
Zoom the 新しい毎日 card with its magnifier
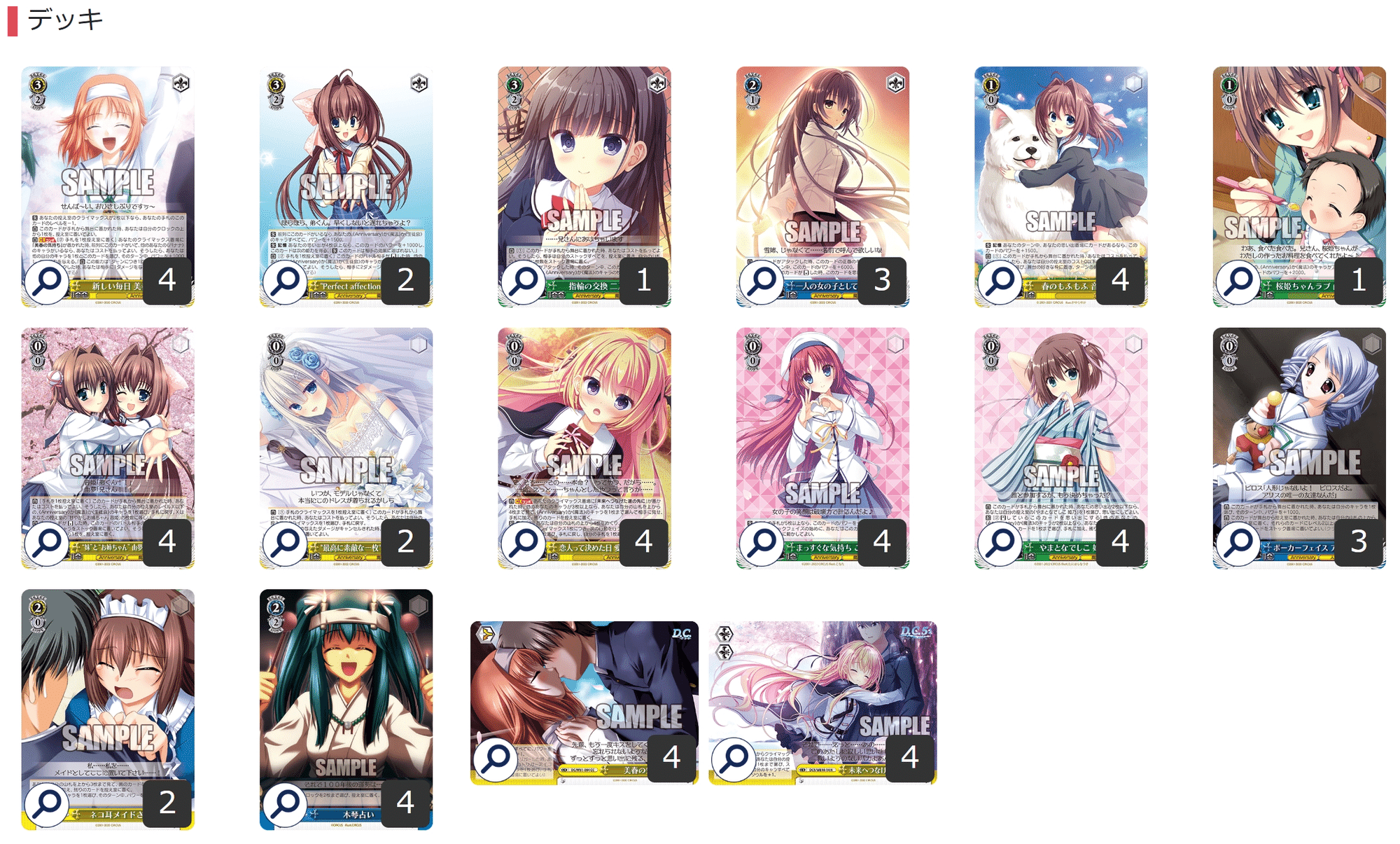[47, 282]
